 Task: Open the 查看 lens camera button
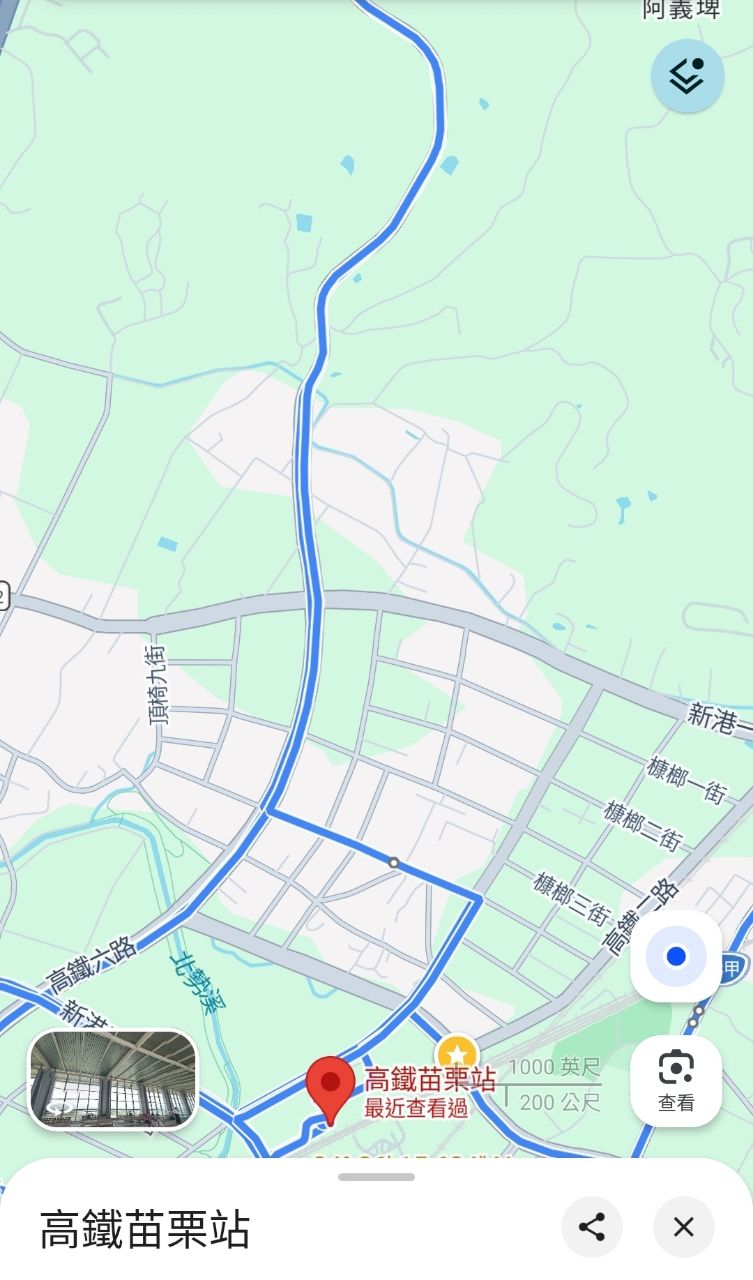[676, 1080]
